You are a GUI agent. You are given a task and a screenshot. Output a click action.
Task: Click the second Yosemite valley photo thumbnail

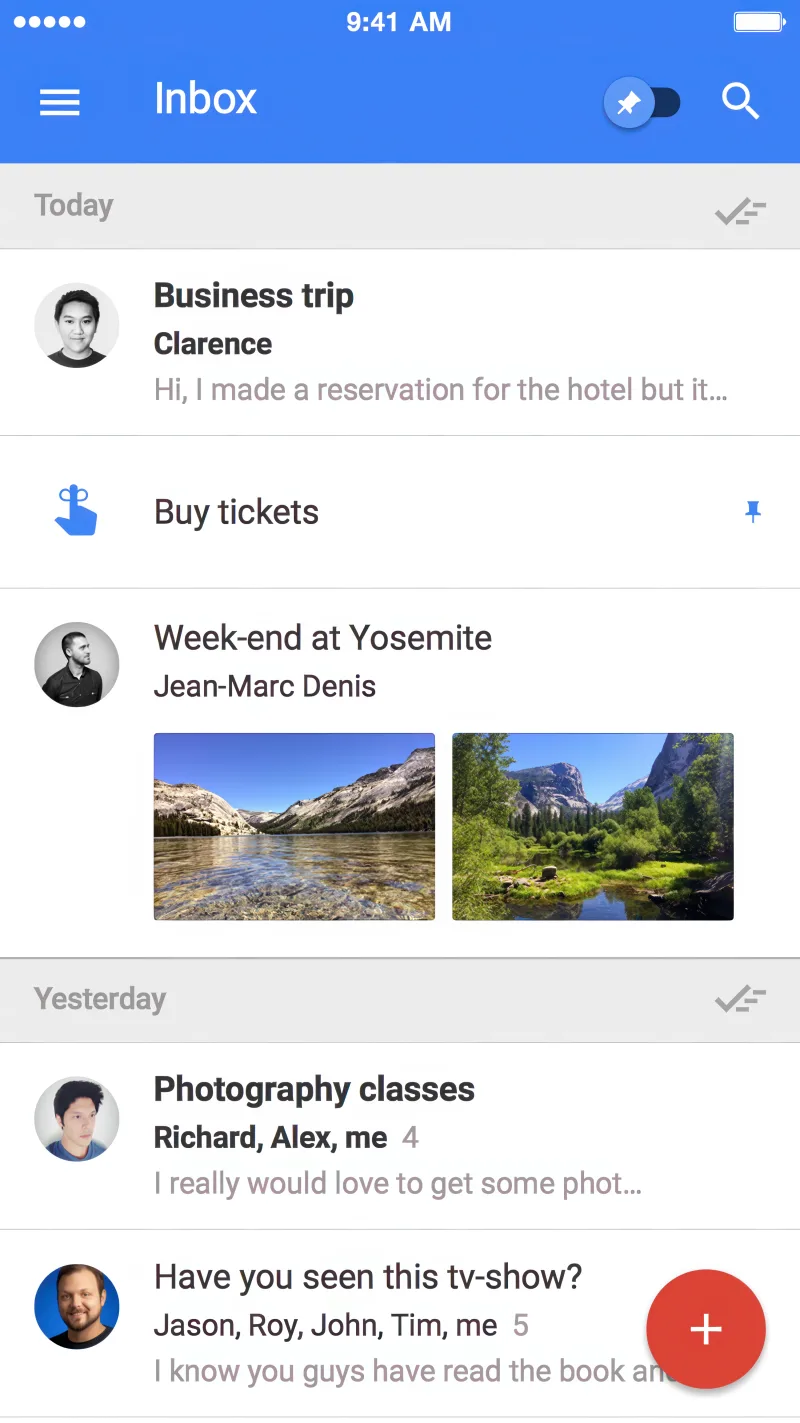tap(592, 826)
